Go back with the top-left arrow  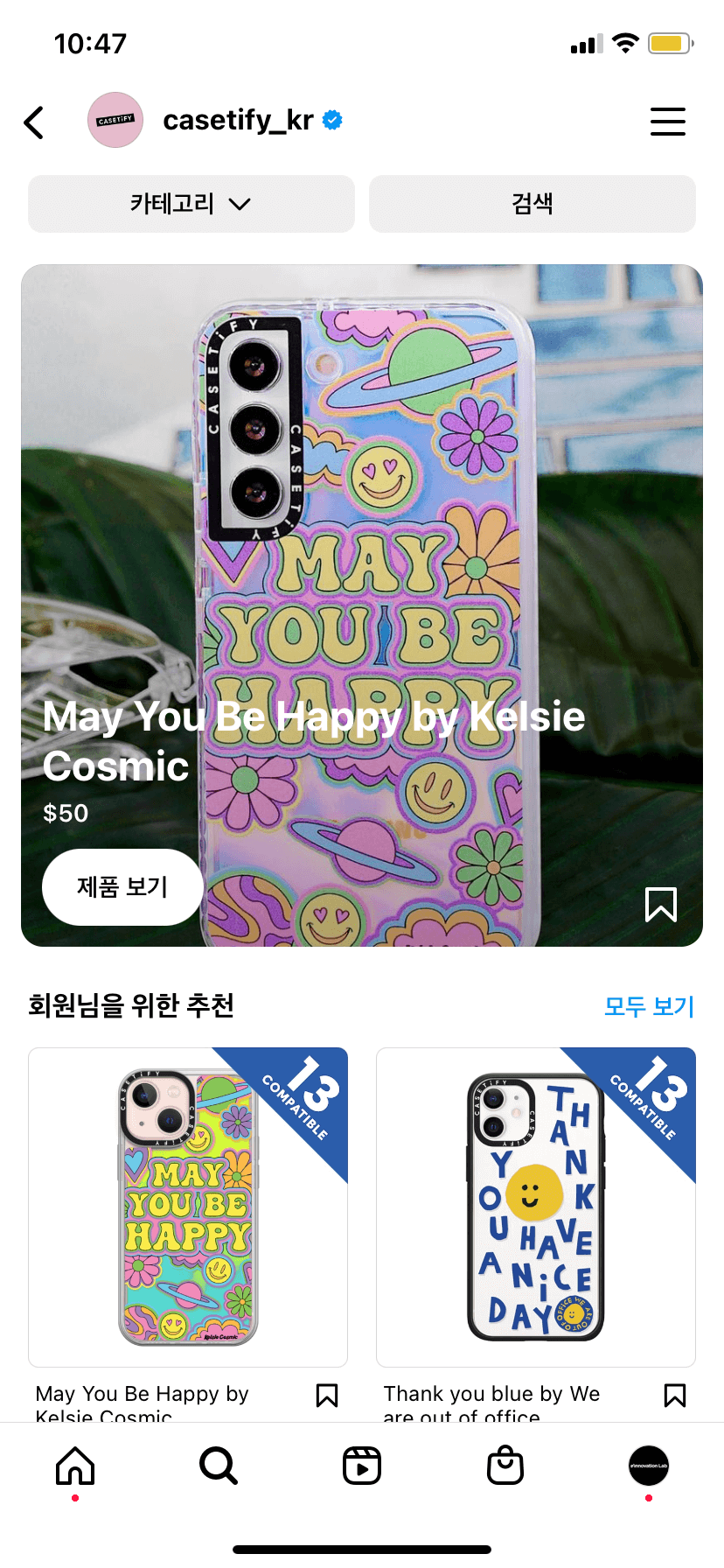click(x=34, y=122)
